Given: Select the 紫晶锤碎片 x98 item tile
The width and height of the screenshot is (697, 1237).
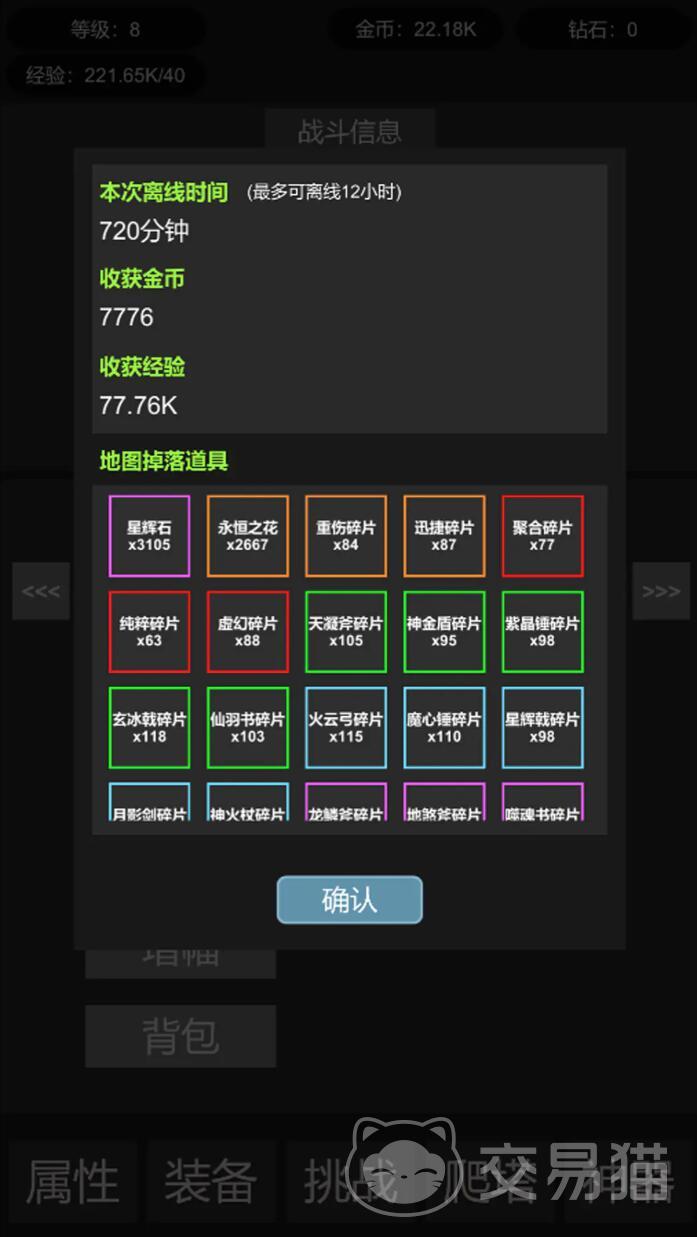Looking at the screenshot, I should tap(542, 632).
